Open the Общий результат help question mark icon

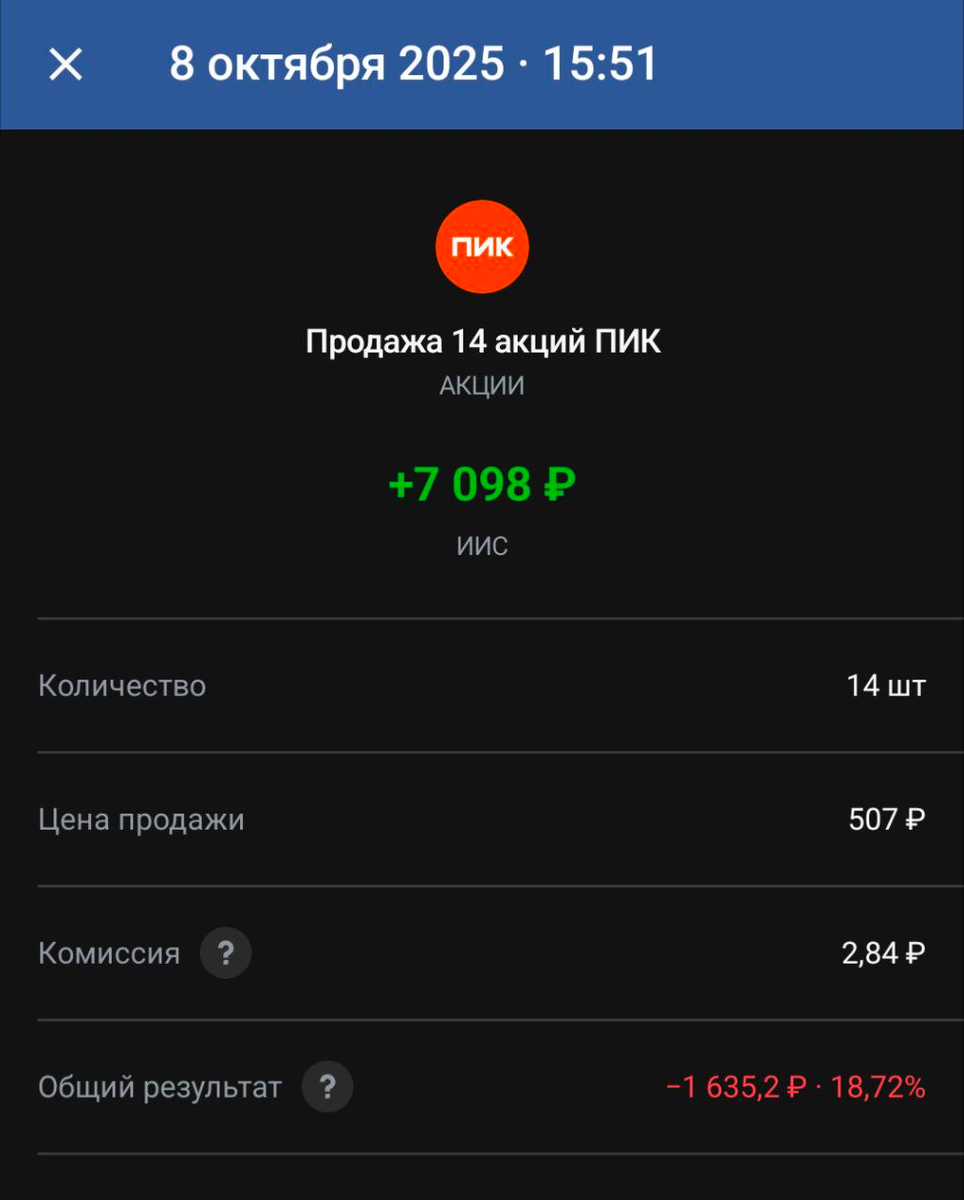327,1086
